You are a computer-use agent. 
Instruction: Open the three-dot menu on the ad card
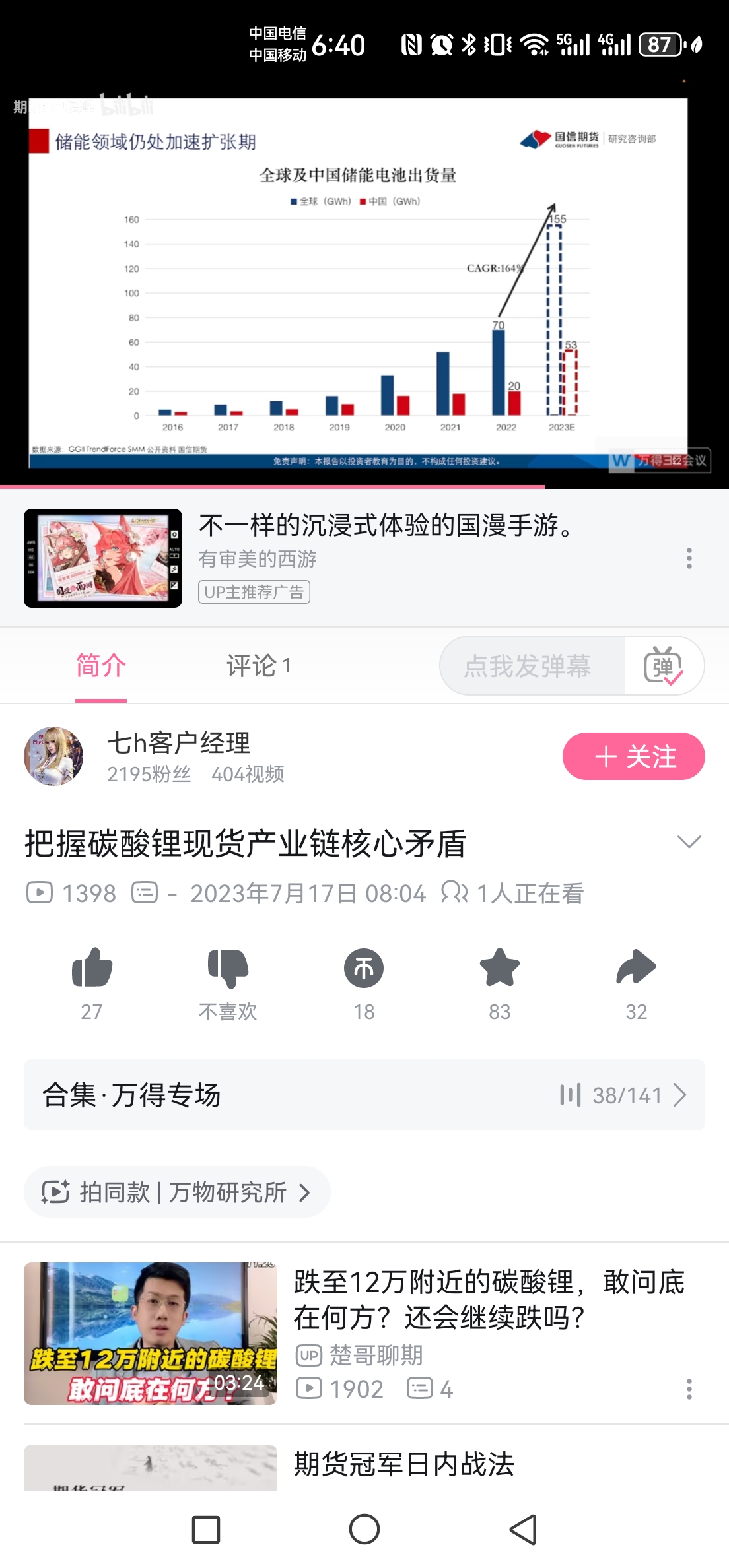pyautogui.click(x=689, y=558)
